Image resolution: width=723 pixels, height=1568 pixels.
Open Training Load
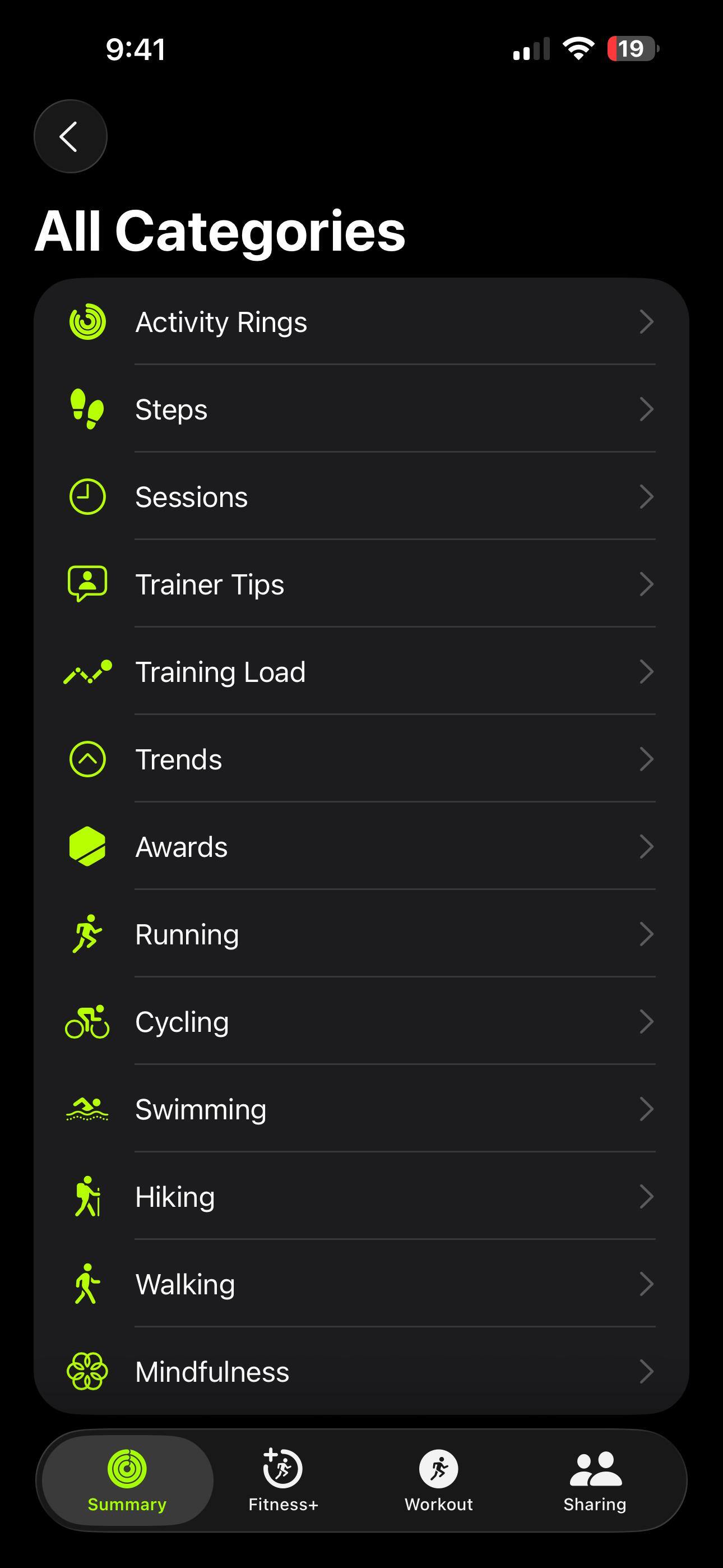click(x=361, y=672)
